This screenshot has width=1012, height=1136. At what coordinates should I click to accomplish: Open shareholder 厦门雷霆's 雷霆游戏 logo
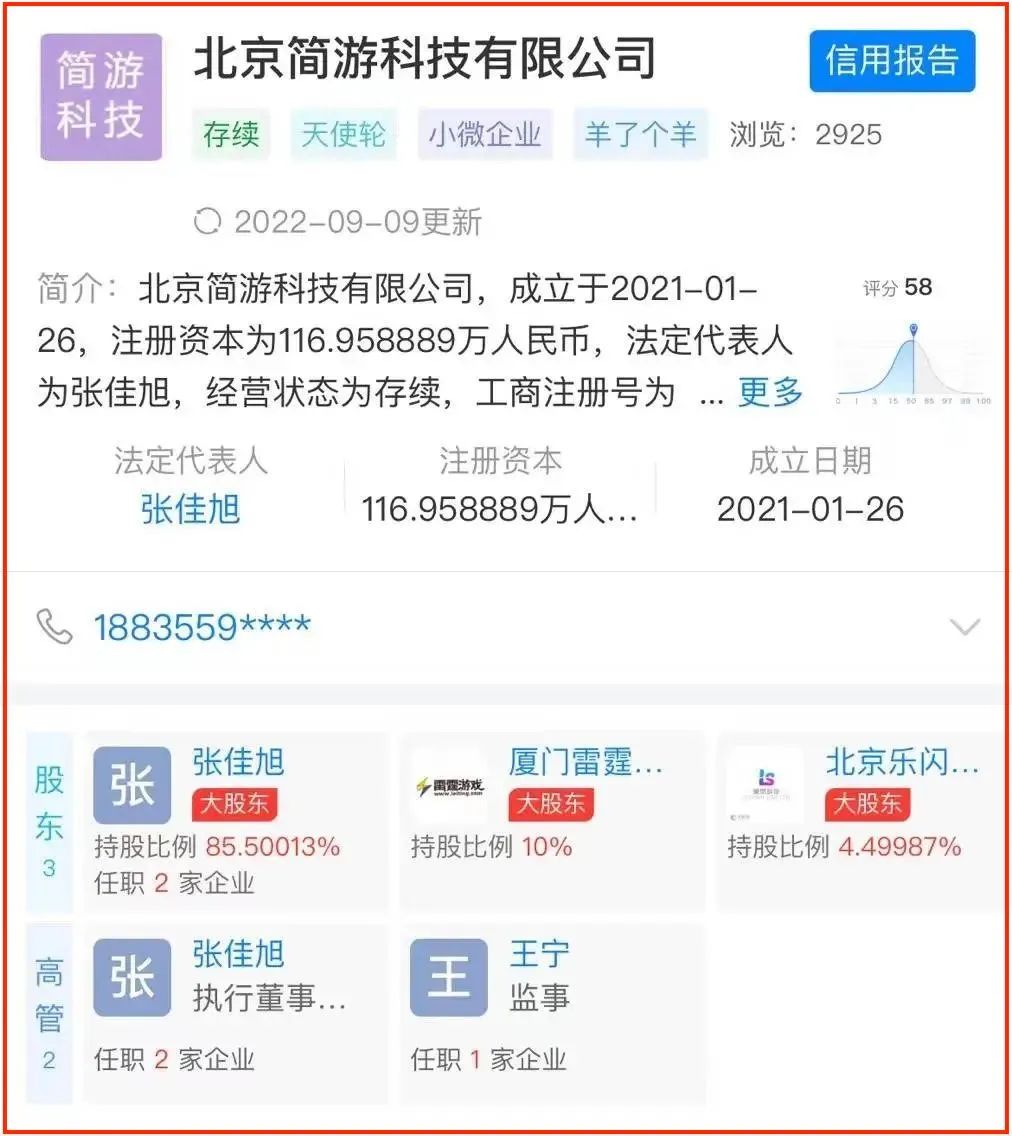click(x=449, y=785)
